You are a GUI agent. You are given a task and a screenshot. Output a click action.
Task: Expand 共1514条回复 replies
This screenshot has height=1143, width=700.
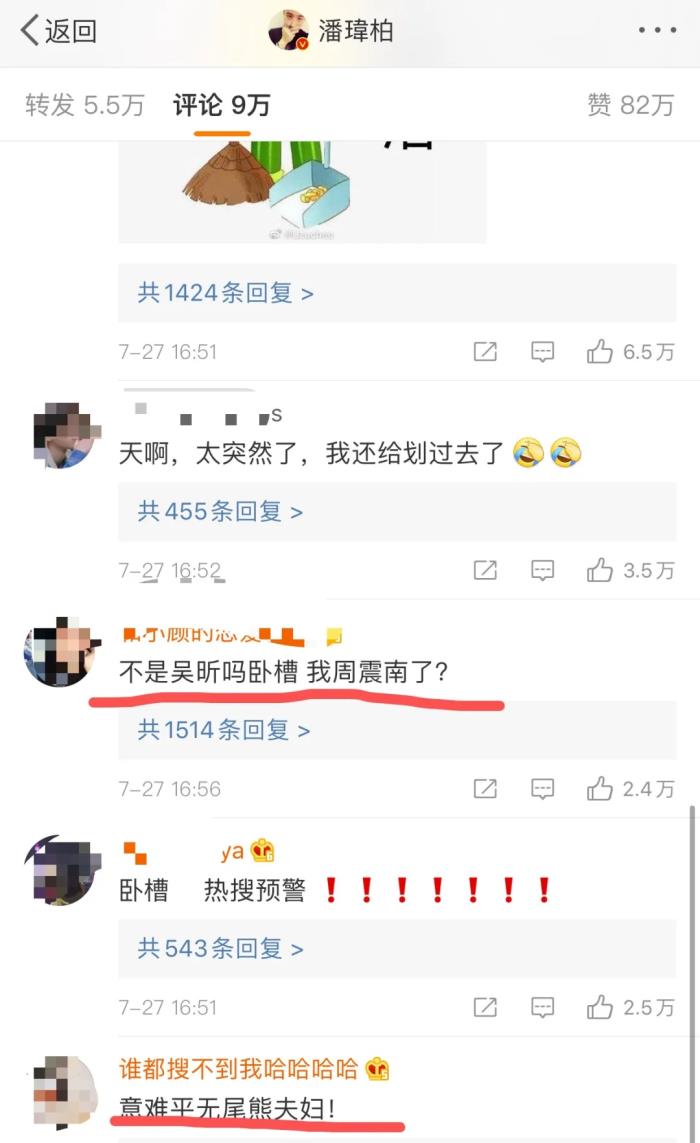coord(224,730)
